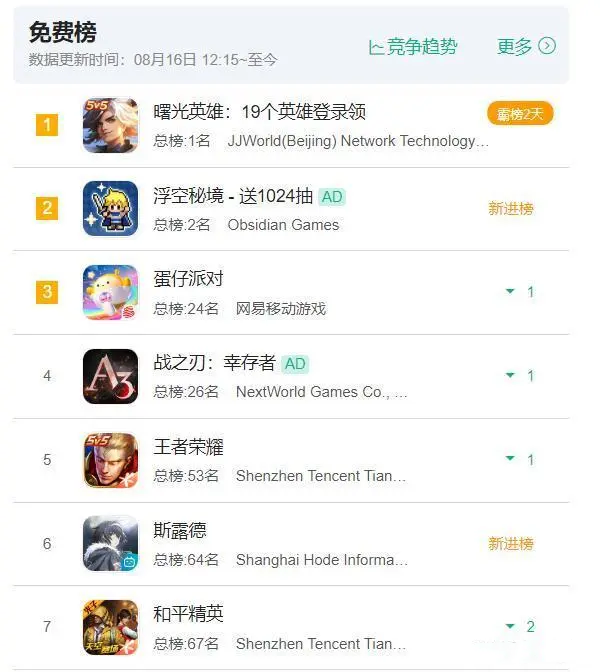Tap 更多 to see more rankings
This screenshot has width=600, height=672.
pos(526,46)
